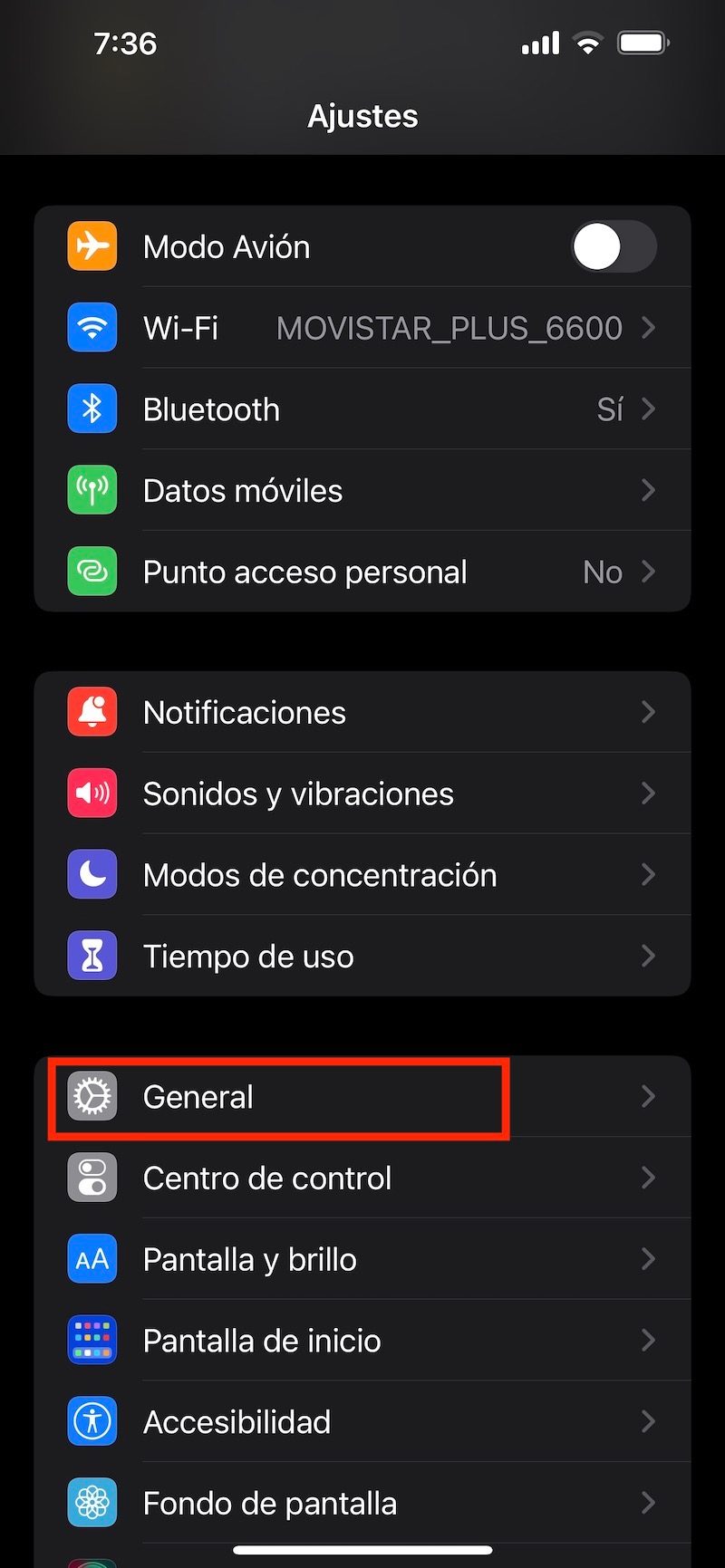
Task: View Tiempo de uso
Action: coord(362,957)
